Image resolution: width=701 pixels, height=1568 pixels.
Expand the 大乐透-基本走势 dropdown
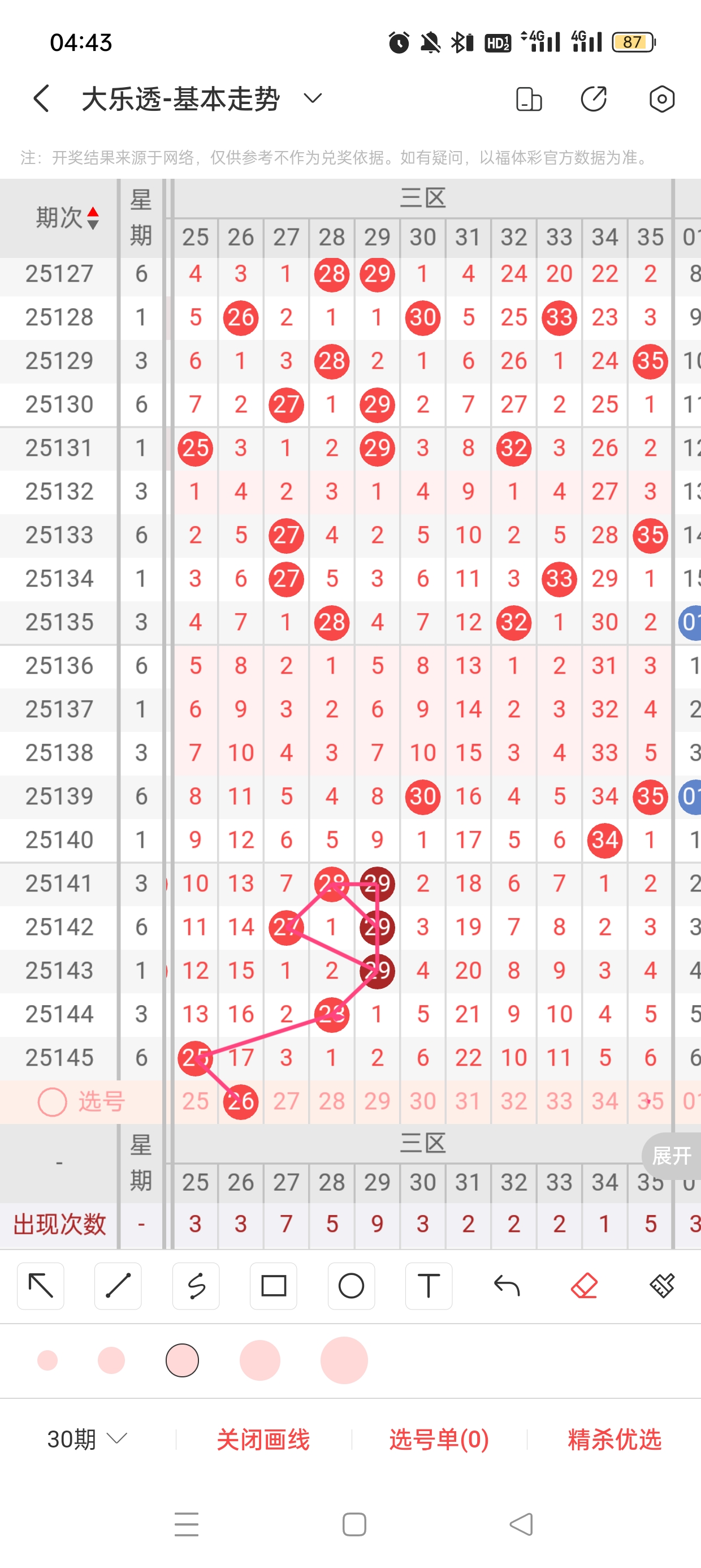pos(312,98)
